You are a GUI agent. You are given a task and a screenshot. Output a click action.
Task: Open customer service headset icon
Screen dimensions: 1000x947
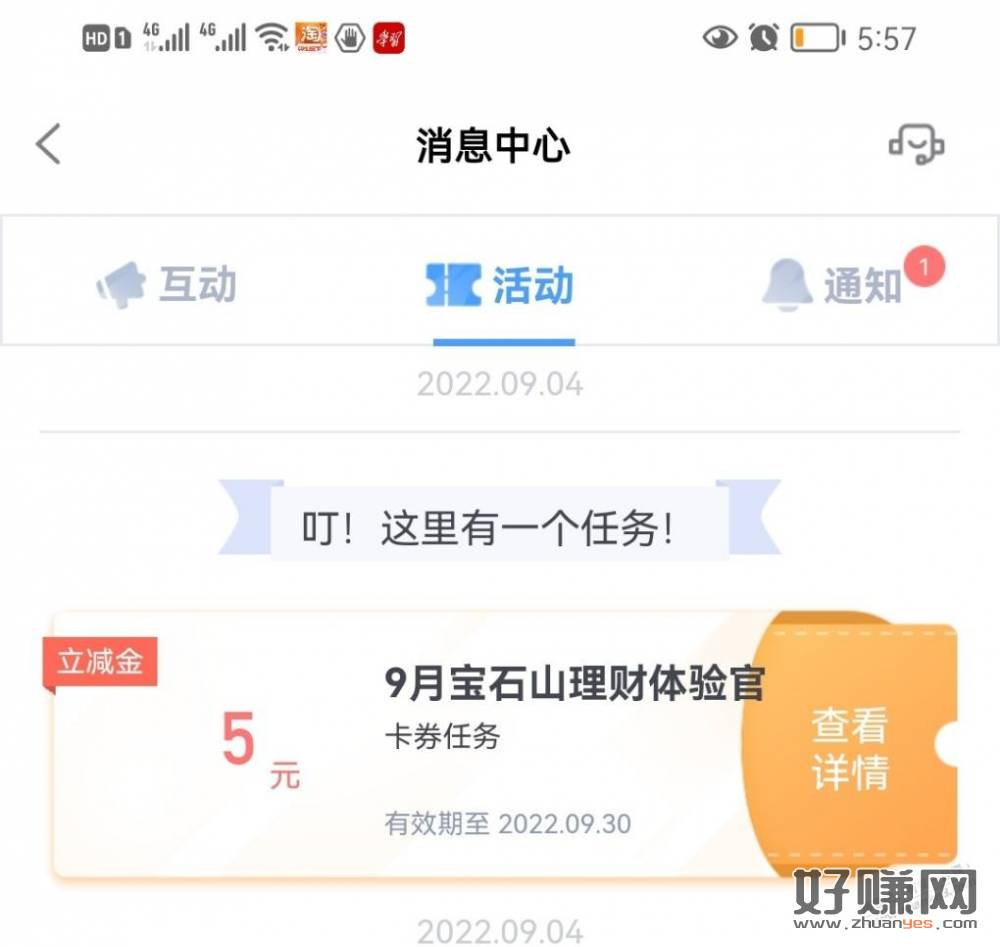coord(916,145)
